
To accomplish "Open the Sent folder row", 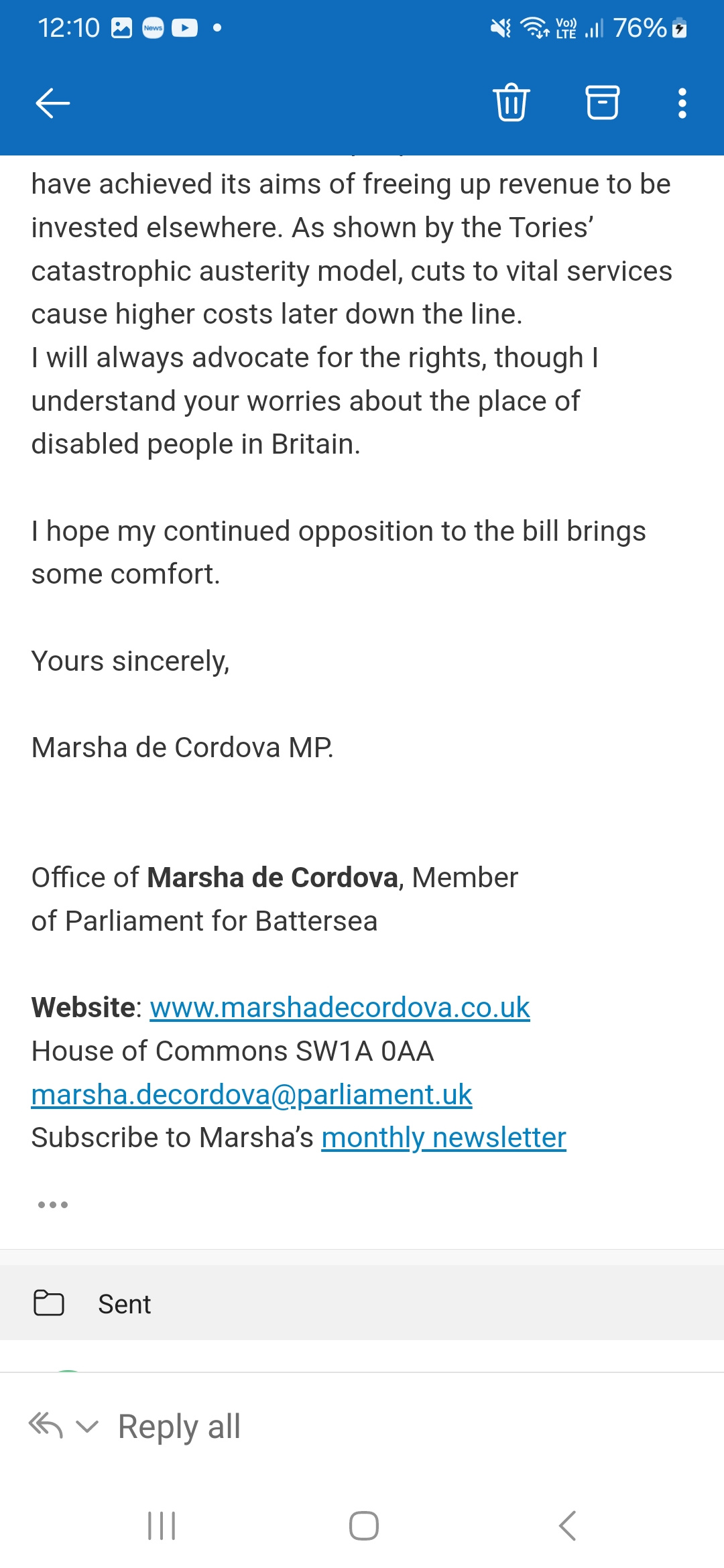I will tap(362, 1303).
